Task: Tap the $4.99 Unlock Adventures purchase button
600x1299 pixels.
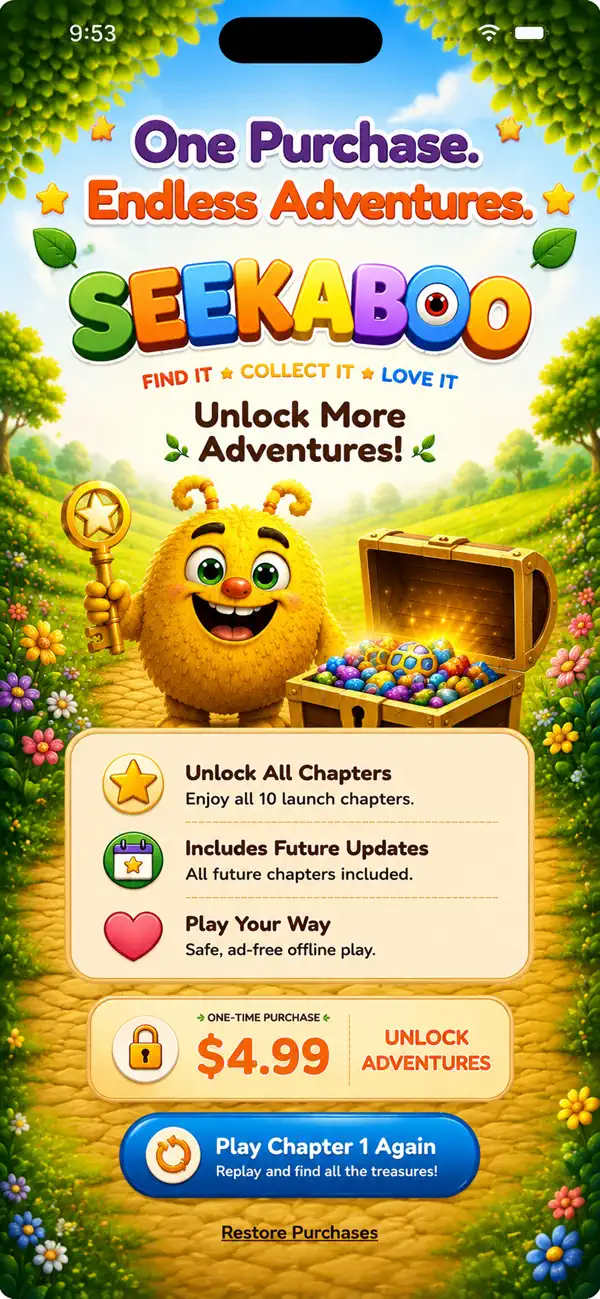Action: point(300,1048)
